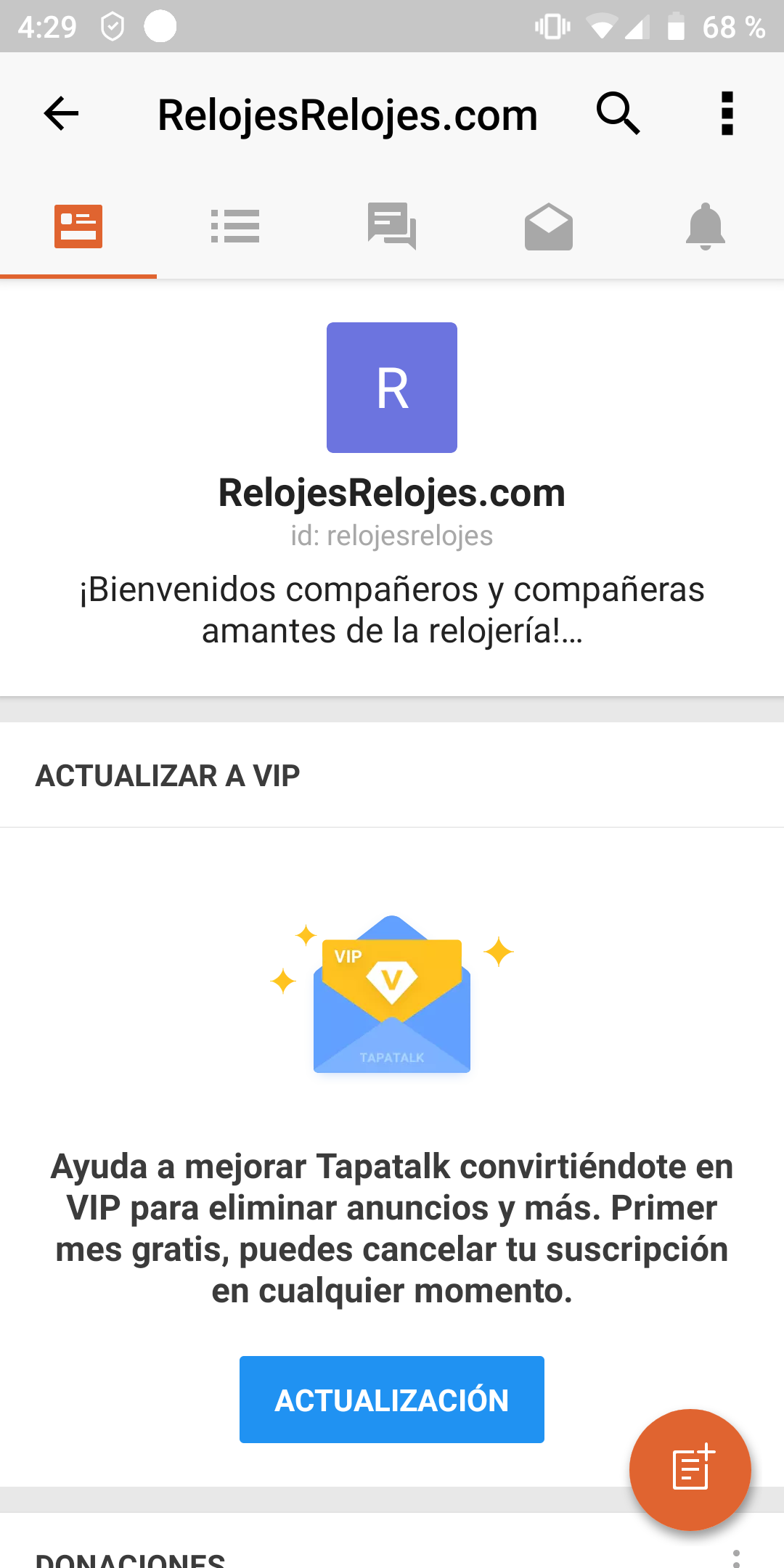The width and height of the screenshot is (784, 1568).
Task: Go back using the arrow icon
Action: point(61,114)
